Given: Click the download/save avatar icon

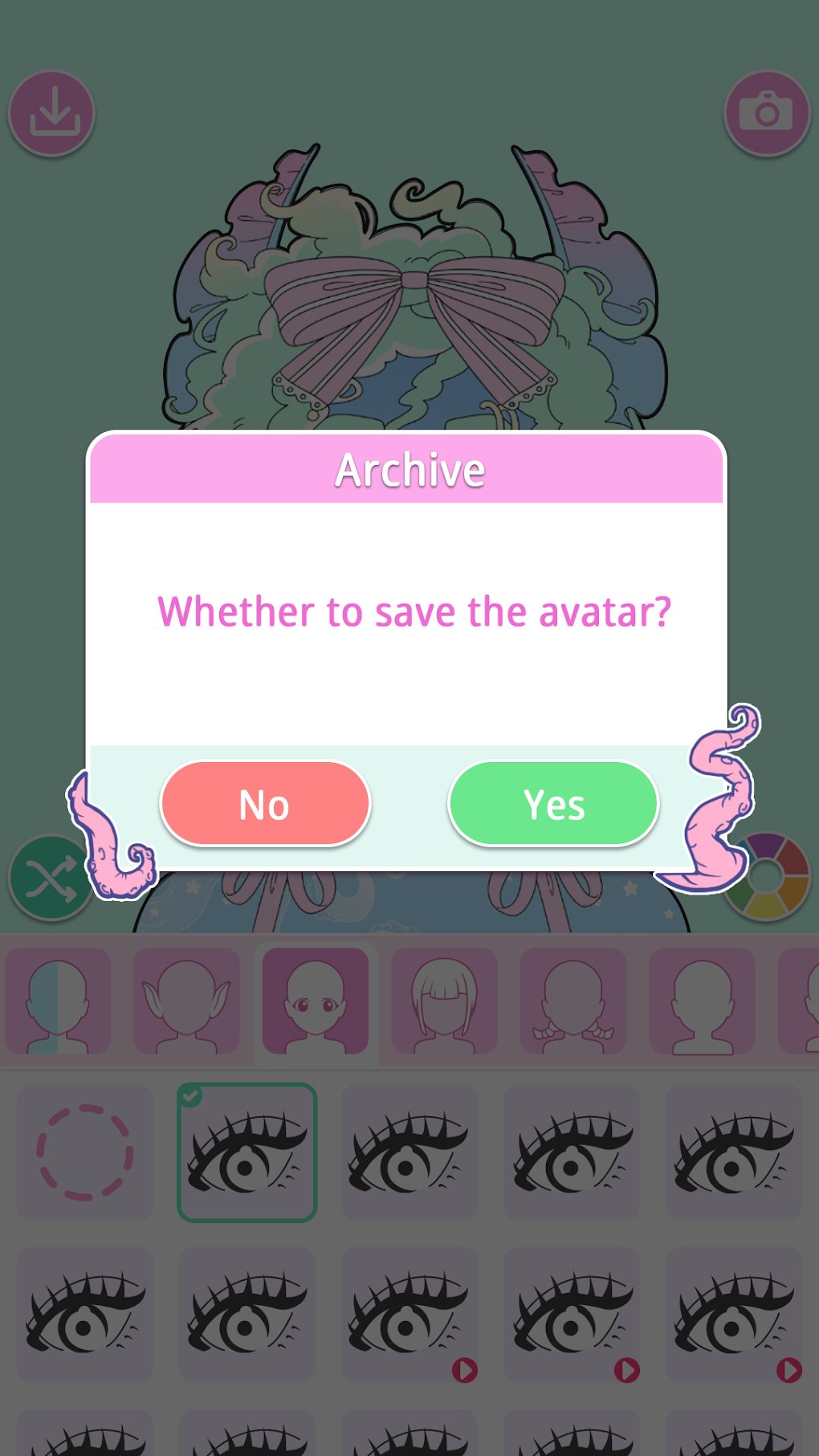Looking at the screenshot, I should point(51,112).
